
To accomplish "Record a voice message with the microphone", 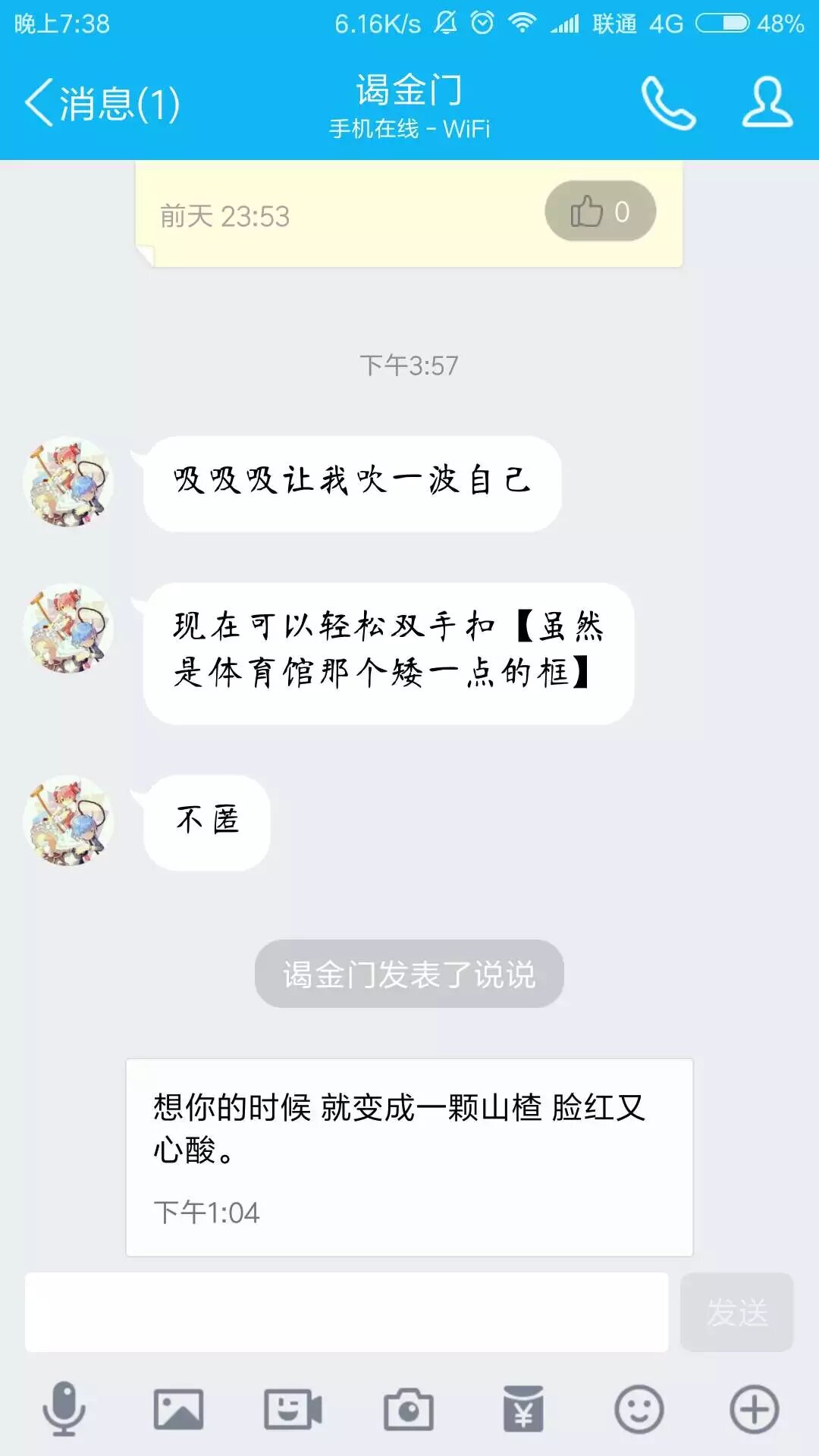I will [x=64, y=1409].
